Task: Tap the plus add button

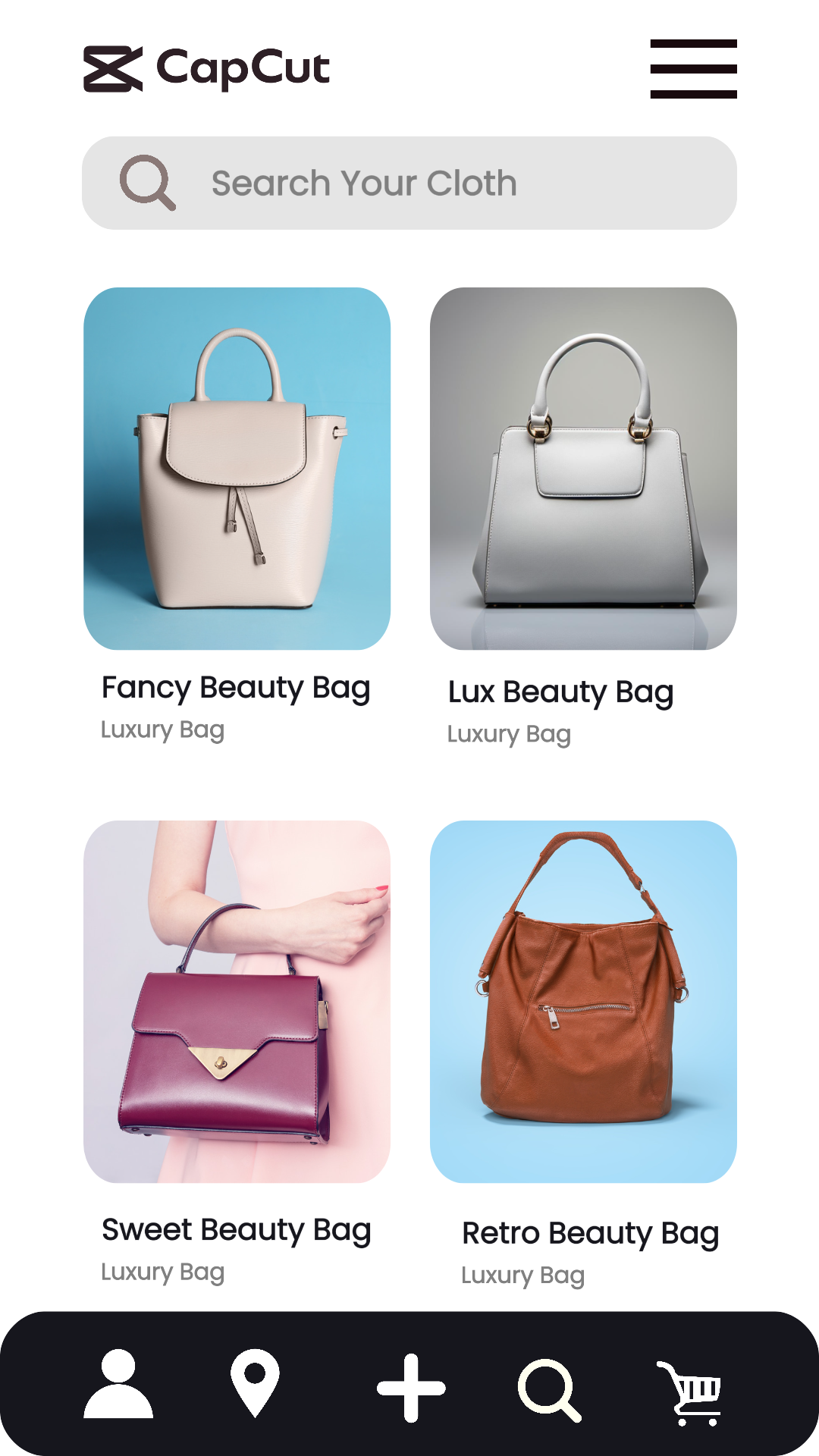Action: click(x=411, y=1388)
